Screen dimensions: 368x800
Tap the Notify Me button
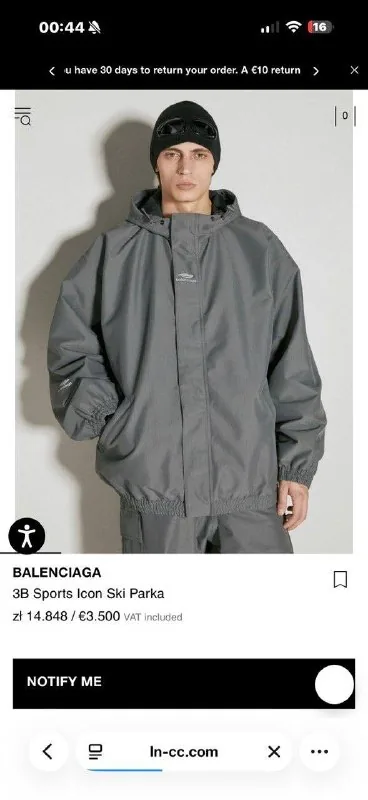tap(184, 683)
